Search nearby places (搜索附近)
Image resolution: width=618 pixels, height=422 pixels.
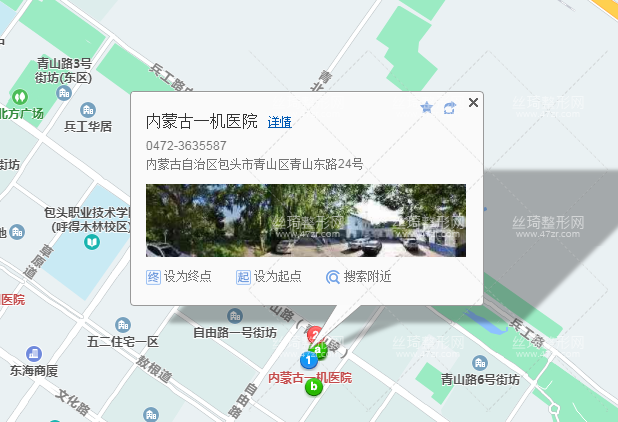tap(358, 277)
